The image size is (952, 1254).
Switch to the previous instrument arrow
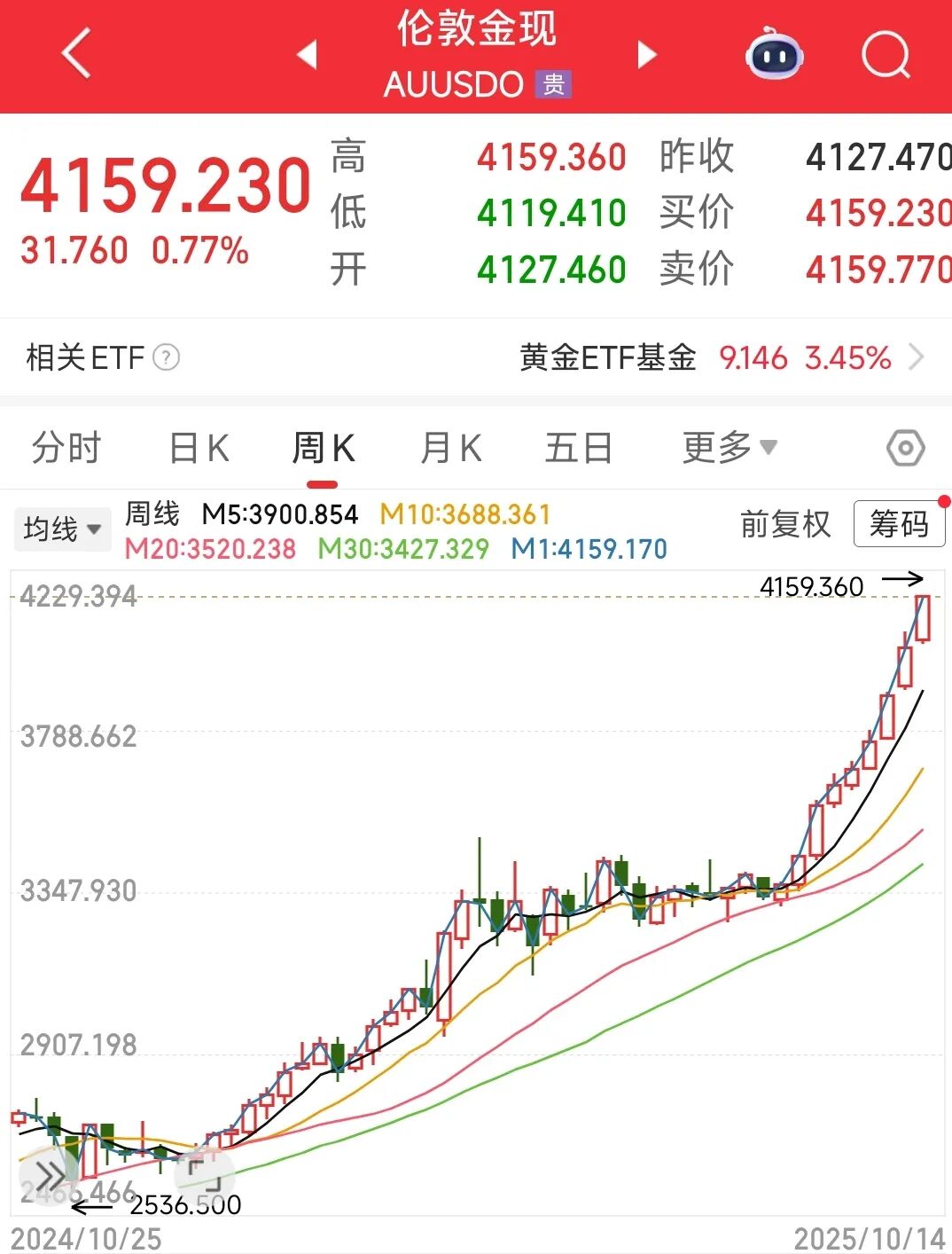click(x=307, y=55)
